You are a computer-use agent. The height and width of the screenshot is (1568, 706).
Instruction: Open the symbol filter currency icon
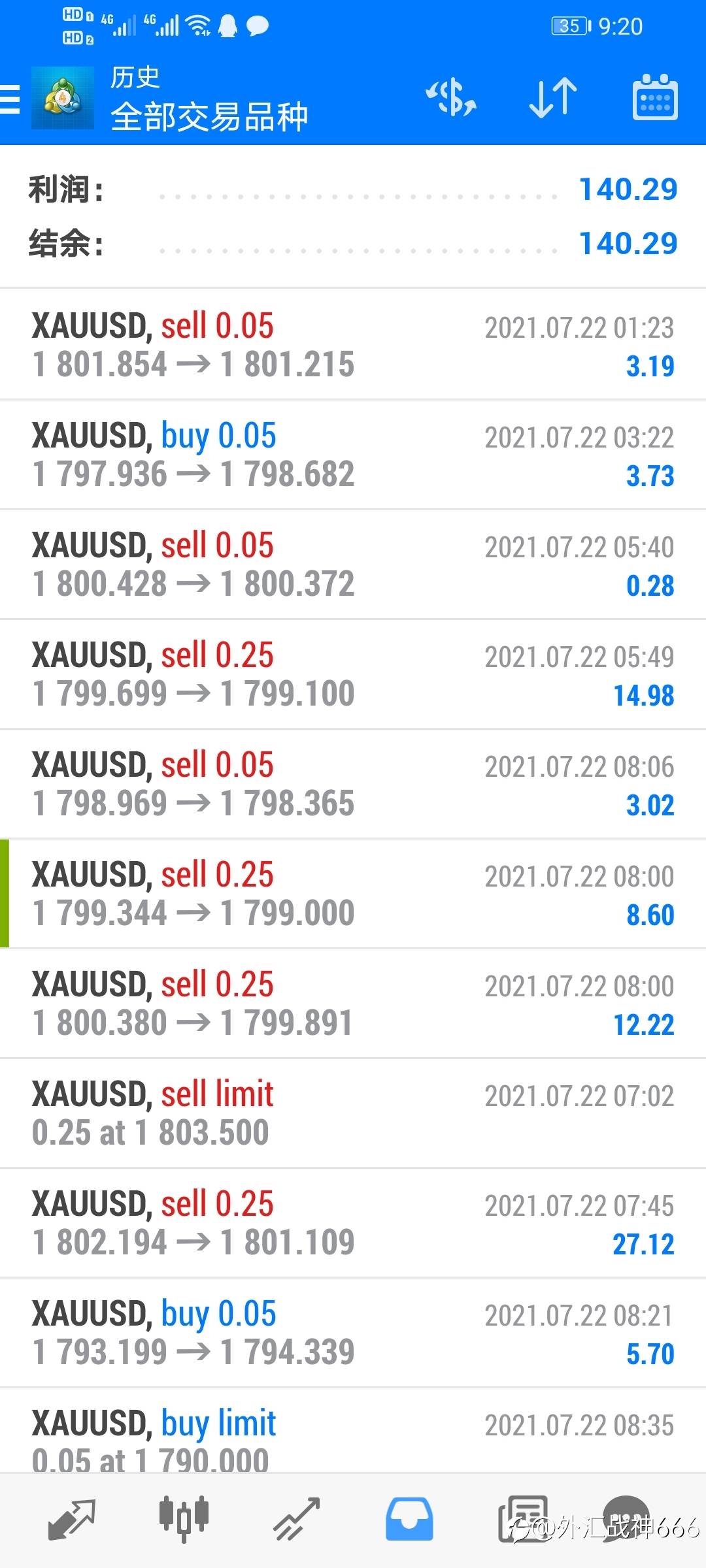tap(451, 98)
